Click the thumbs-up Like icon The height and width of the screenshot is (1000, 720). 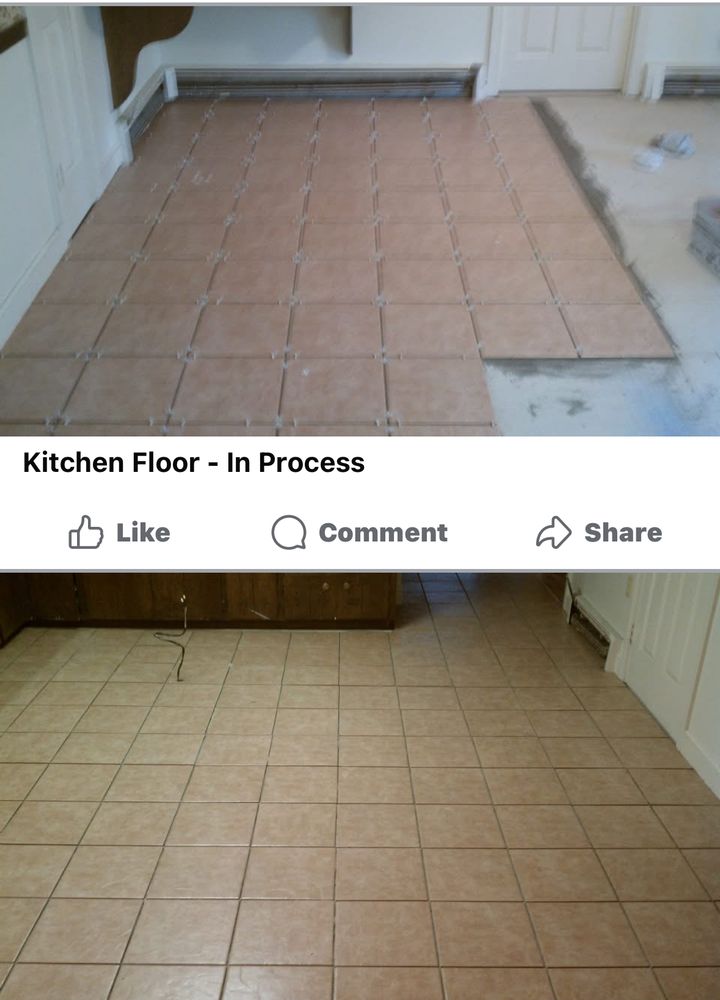(x=88, y=532)
